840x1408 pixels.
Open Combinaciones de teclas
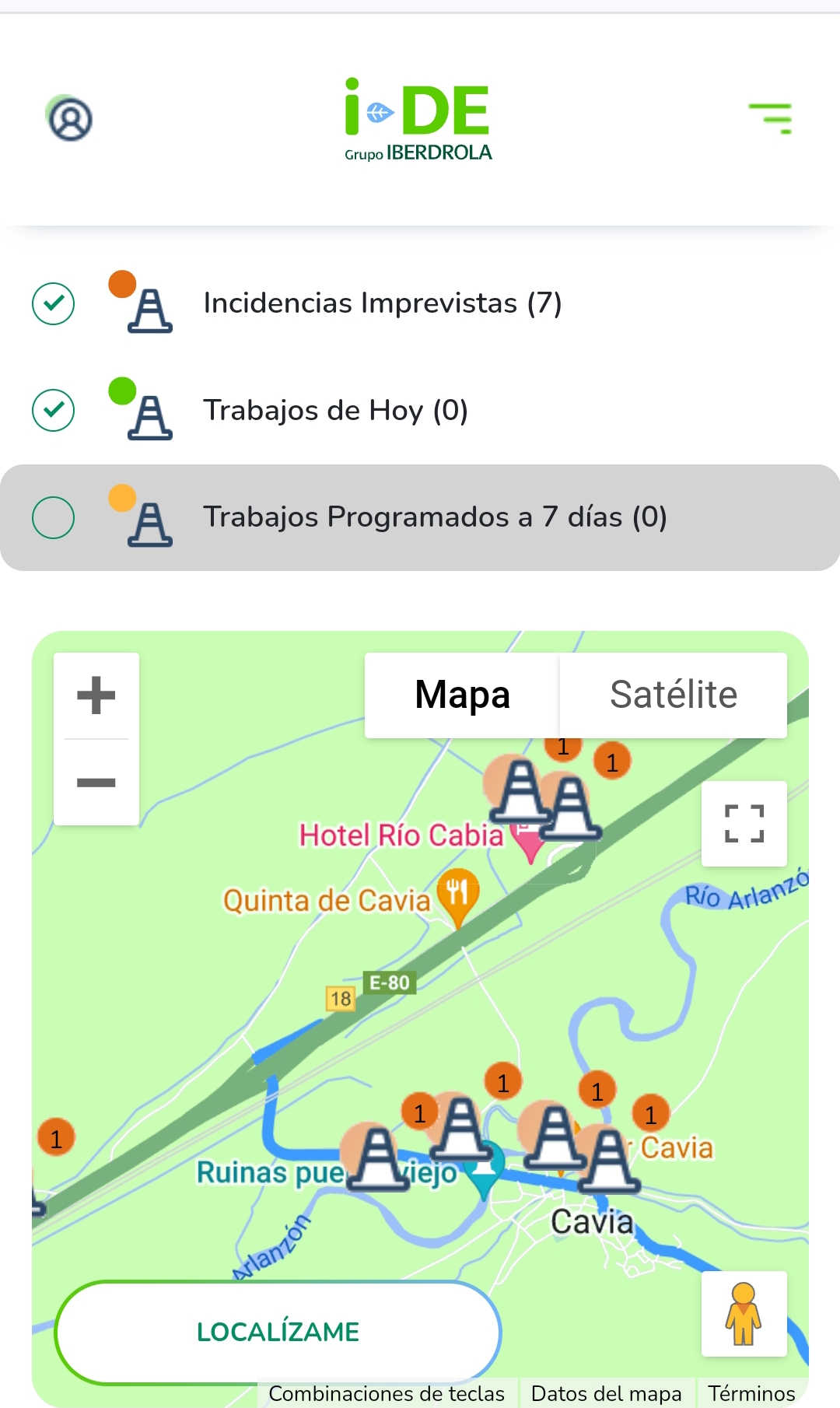click(387, 1393)
